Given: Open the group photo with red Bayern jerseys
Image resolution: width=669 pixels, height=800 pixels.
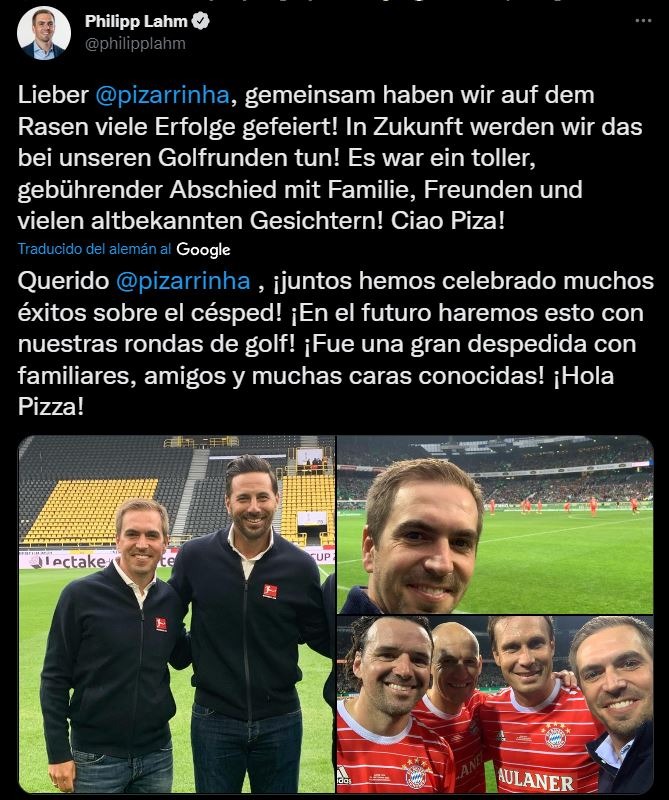Looking at the screenshot, I should 494,704.
